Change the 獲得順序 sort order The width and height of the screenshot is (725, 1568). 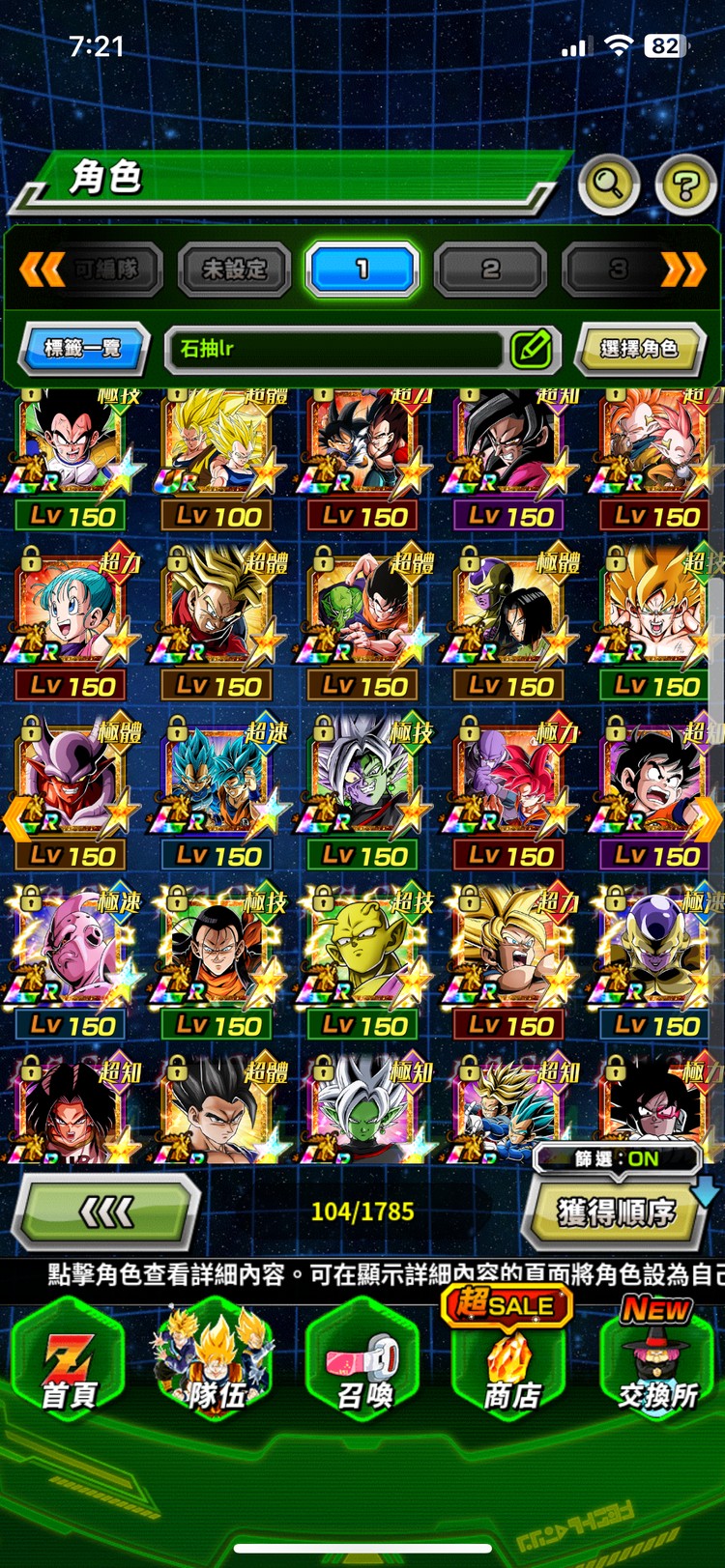[x=615, y=1212]
